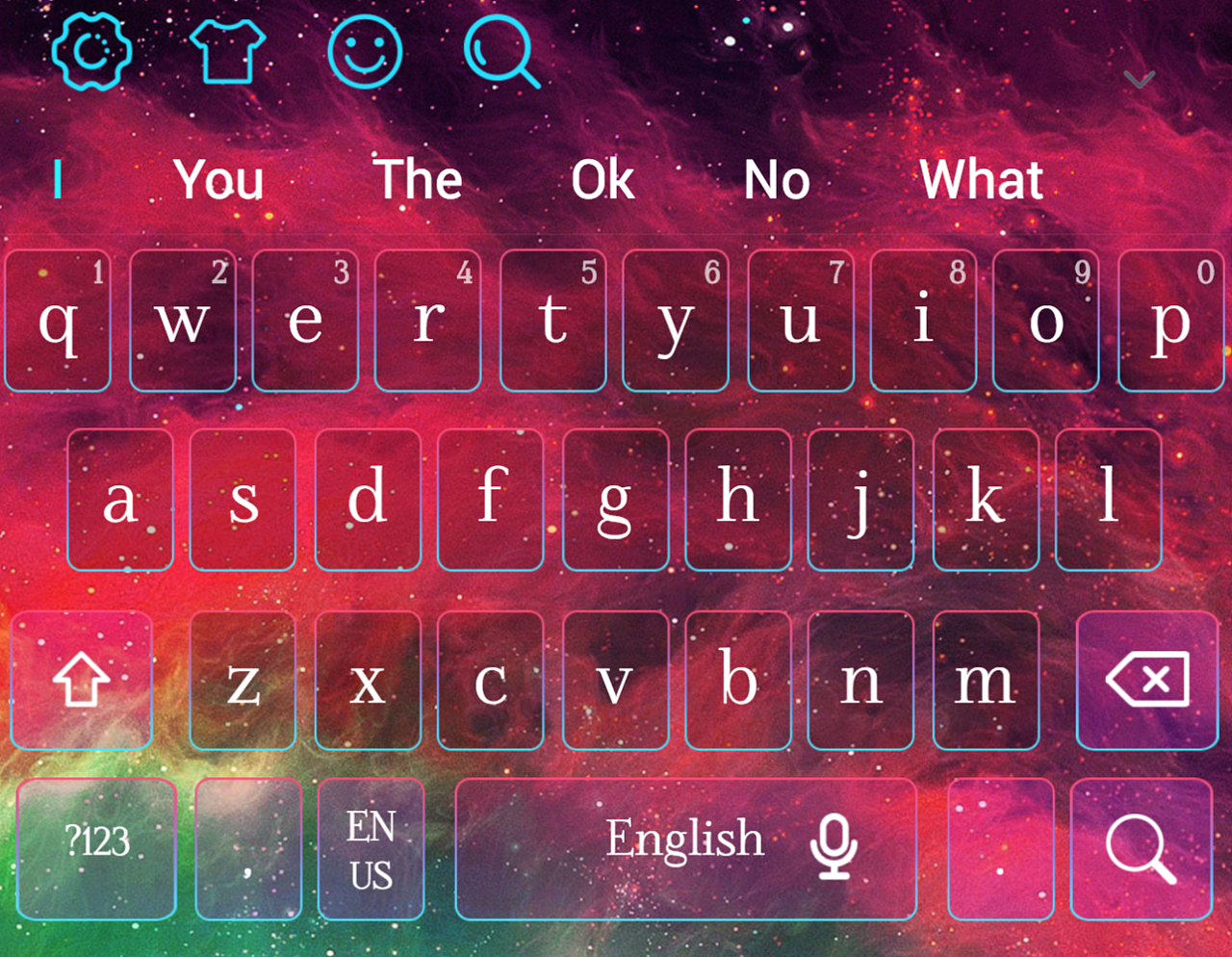Delete a character with backspace
This screenshot has width=1232, height=957.
(1147, 680)
